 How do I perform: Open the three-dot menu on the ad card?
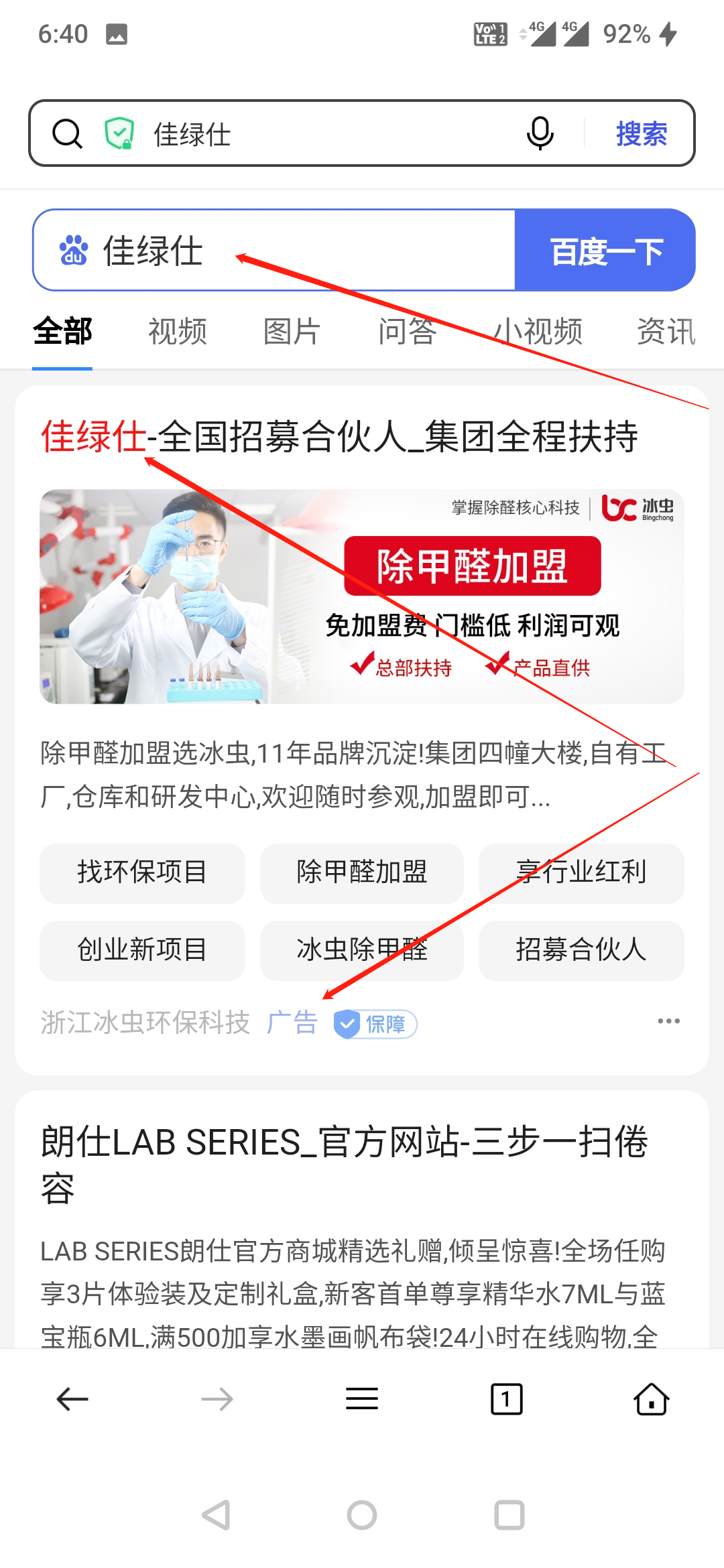click(x=668, y=1021)
